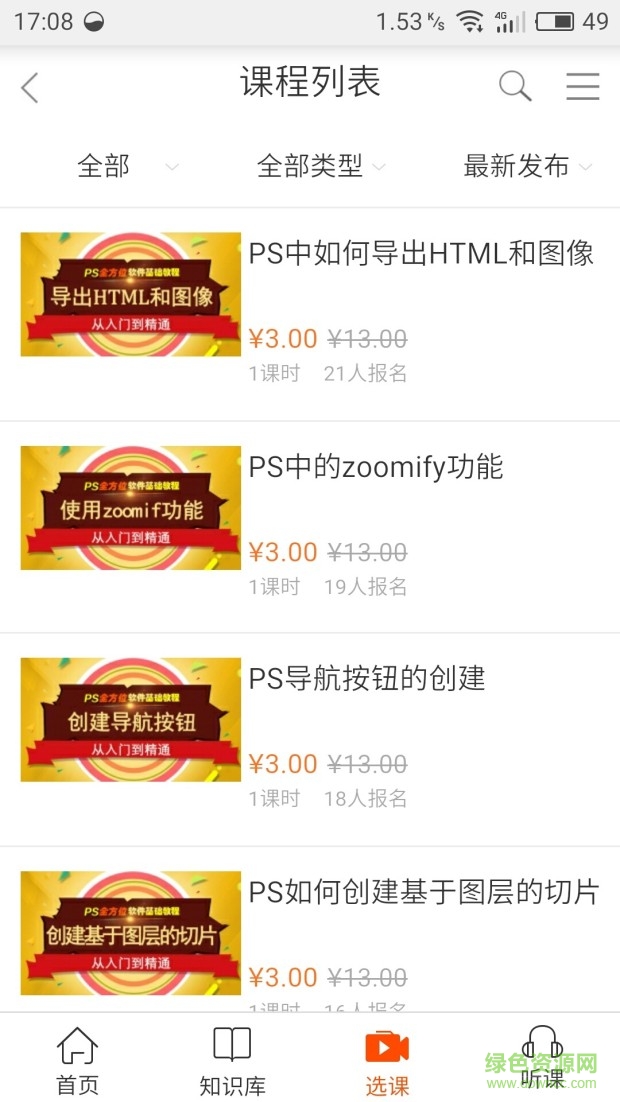
Task: Switch to the 听课 tab
Action: [542, 1060]
